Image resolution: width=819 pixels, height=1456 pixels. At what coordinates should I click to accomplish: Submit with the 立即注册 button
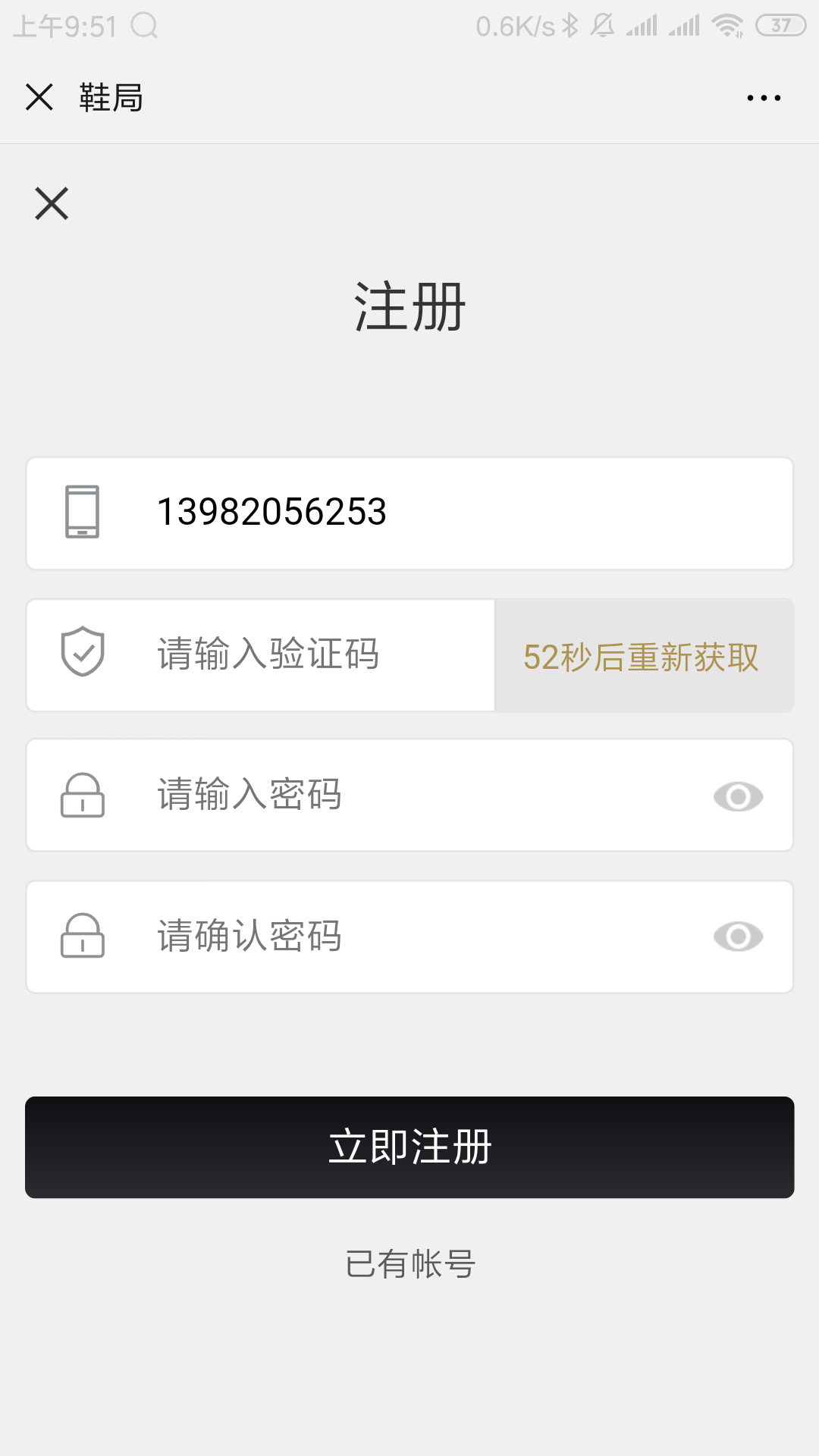409,1147
